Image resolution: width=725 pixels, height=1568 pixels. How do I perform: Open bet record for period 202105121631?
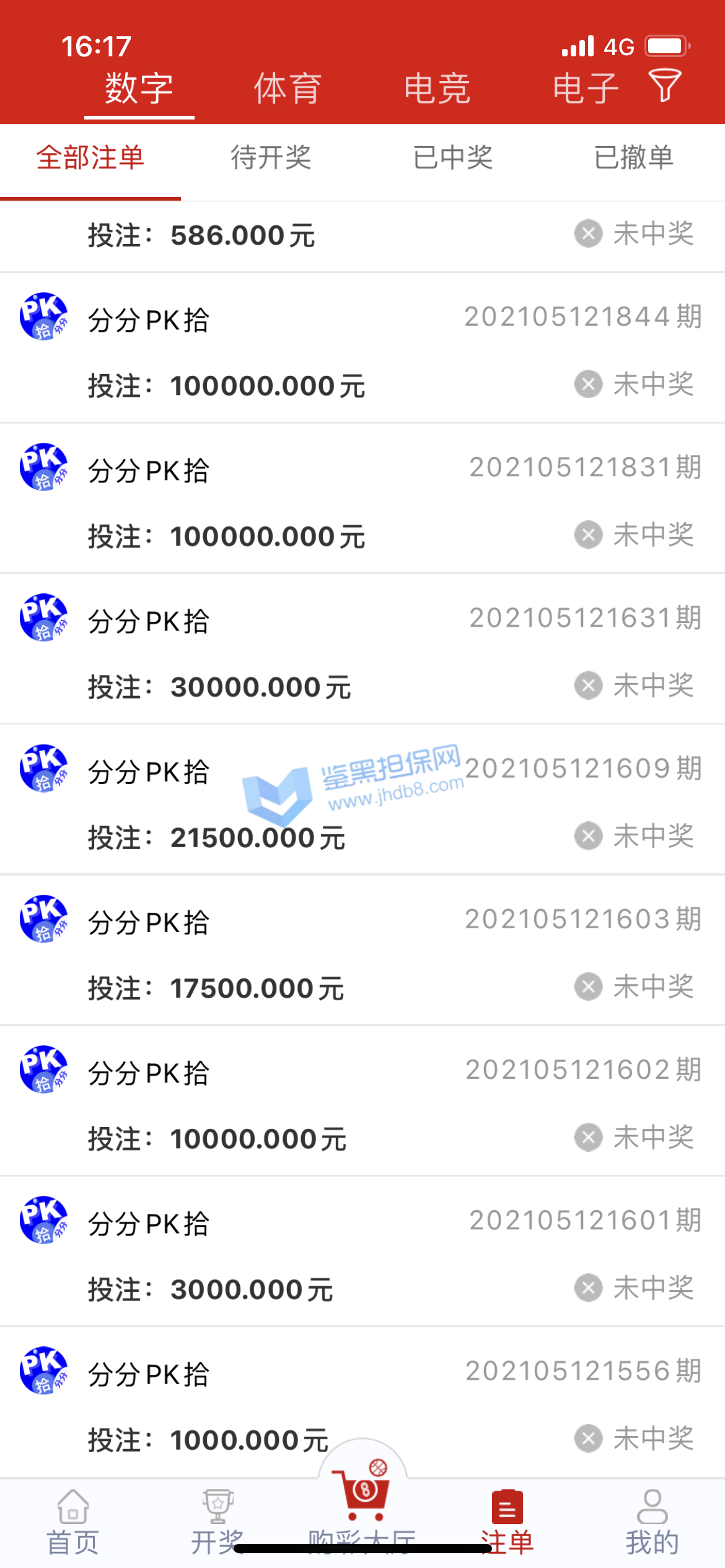[362, 651]
